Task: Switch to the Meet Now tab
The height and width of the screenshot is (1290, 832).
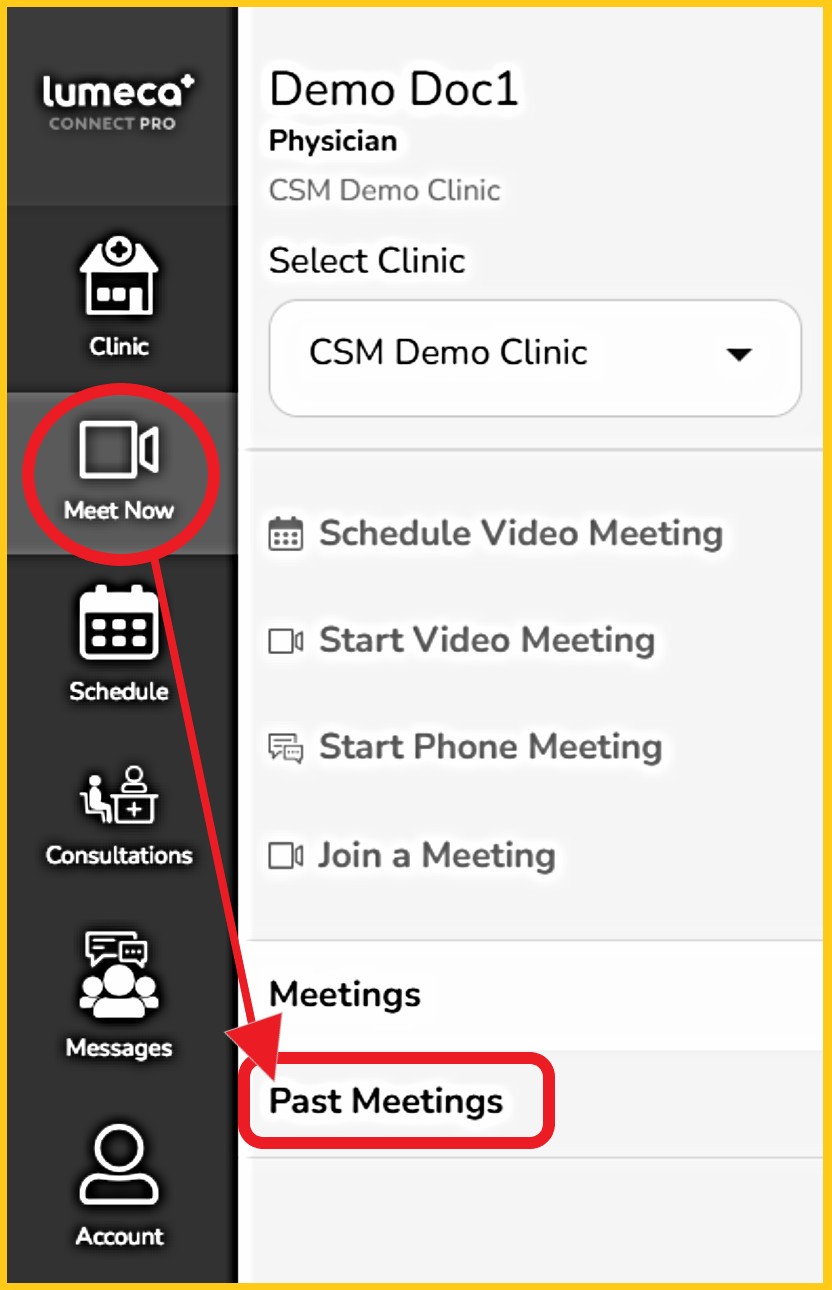Action: point(119,470)
